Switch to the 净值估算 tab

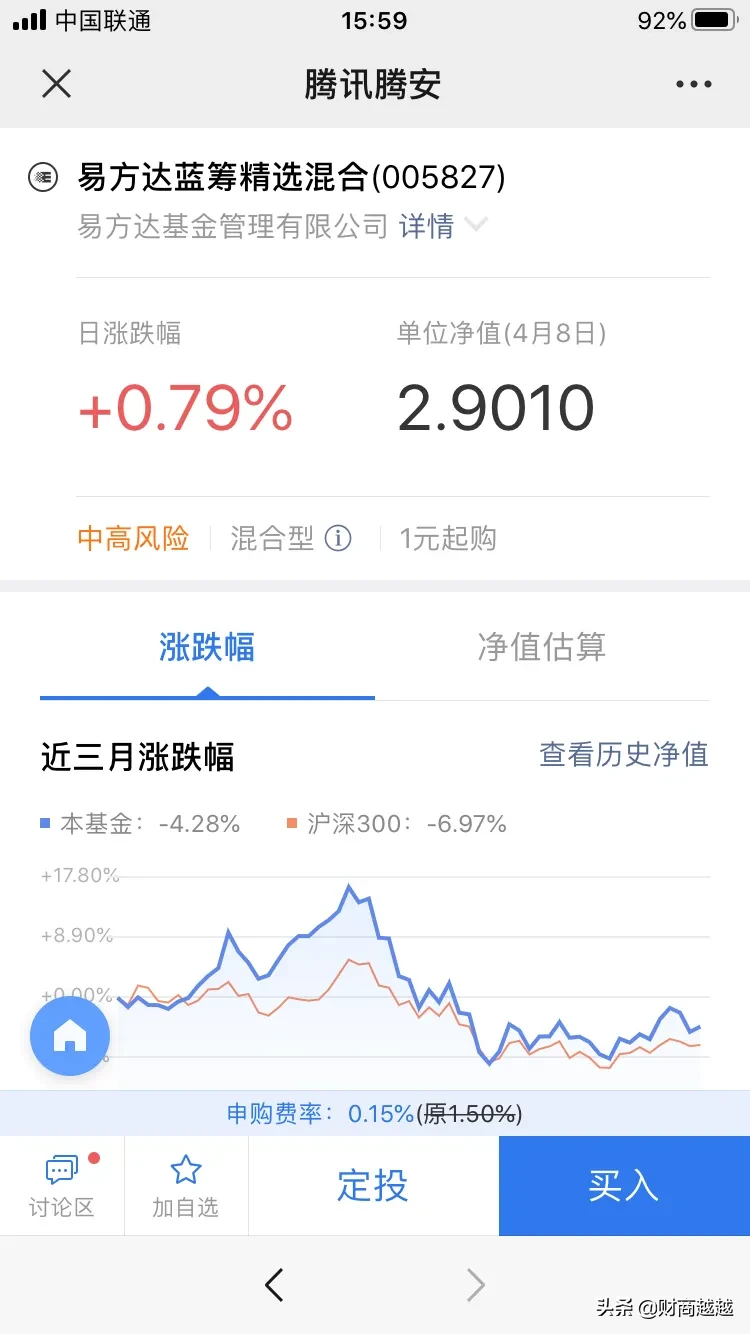(x=542, y=647)
